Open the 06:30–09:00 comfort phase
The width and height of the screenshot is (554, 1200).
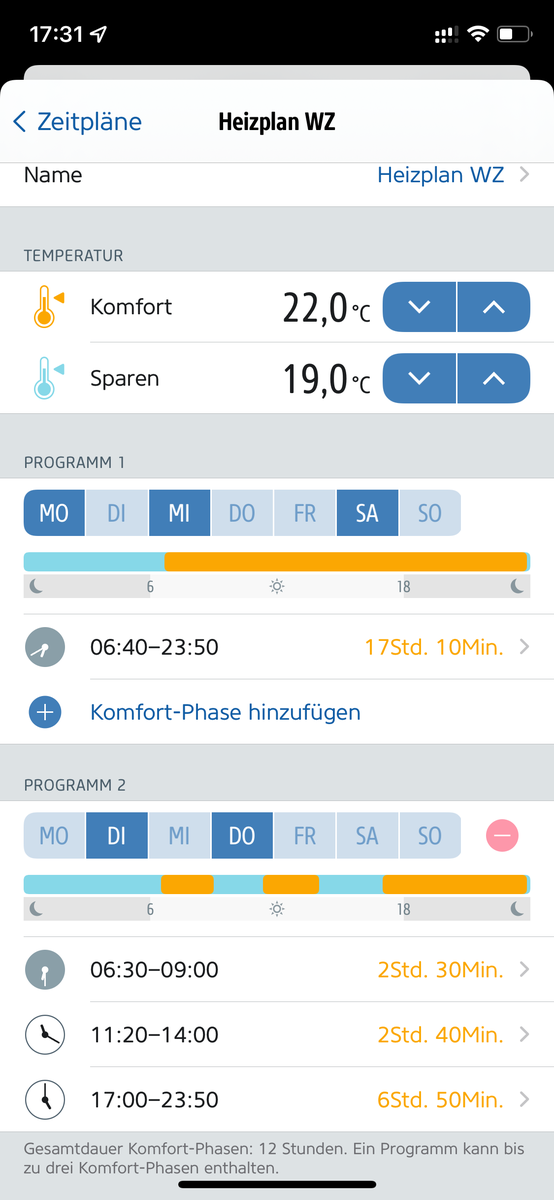(x=277, y=970)
